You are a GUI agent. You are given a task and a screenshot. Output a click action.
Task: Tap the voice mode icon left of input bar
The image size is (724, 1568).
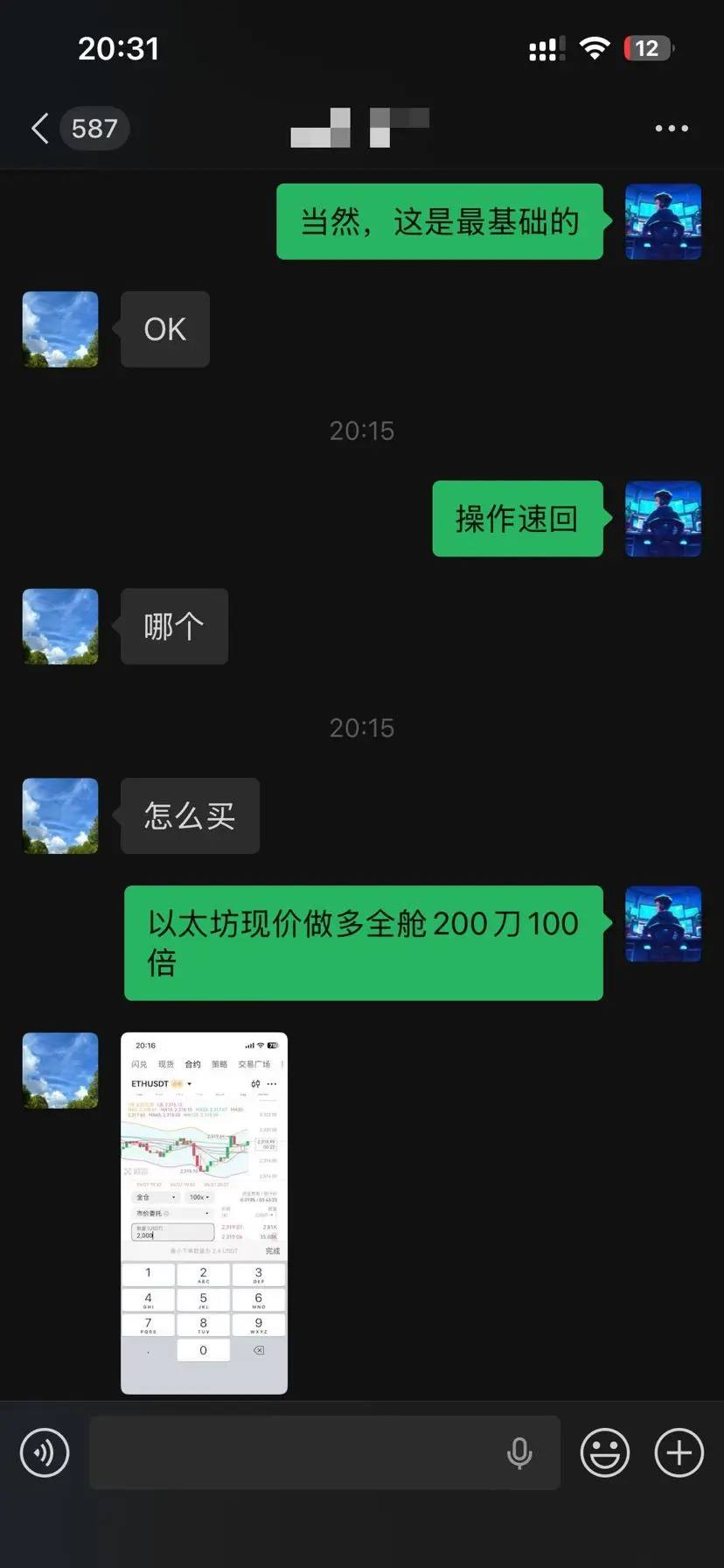pyautogui.click(x=44, y=1452)
